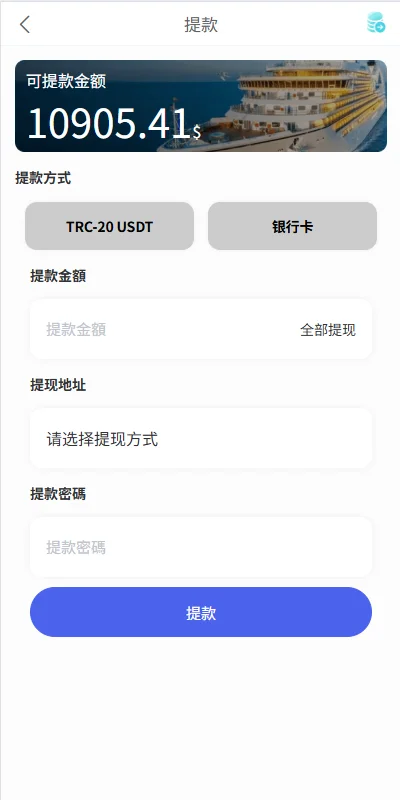This screenshot has width=400, height=800.
Task: Open the 请选择提现方式 address selector
Action: click(201, 438)
